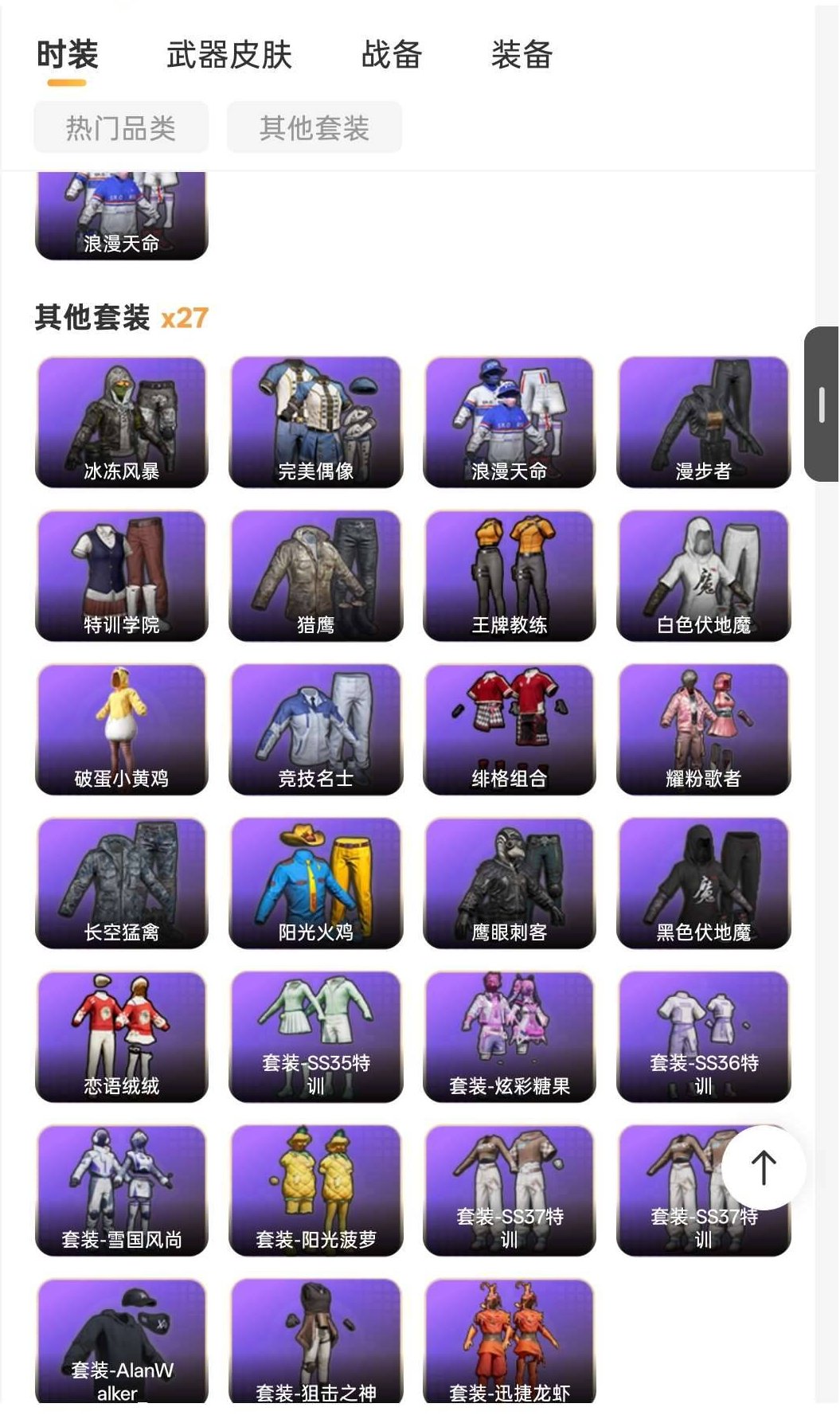Open the 破蛋小黄鸡 costume
Screen dimensions: 840x1419
pos(120,729)
